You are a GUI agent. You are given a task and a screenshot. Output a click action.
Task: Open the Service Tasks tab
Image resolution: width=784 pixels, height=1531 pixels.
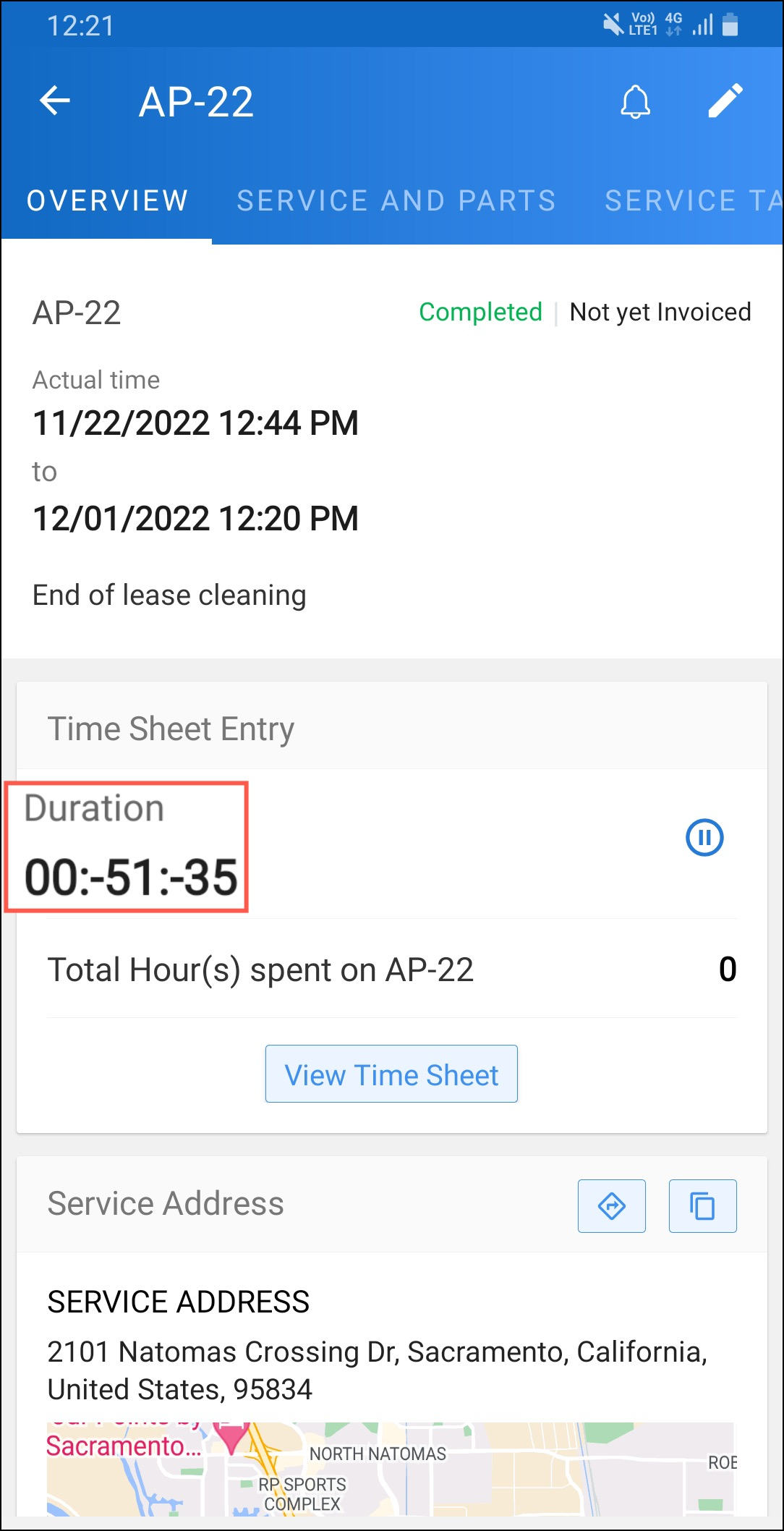point(694,201)
